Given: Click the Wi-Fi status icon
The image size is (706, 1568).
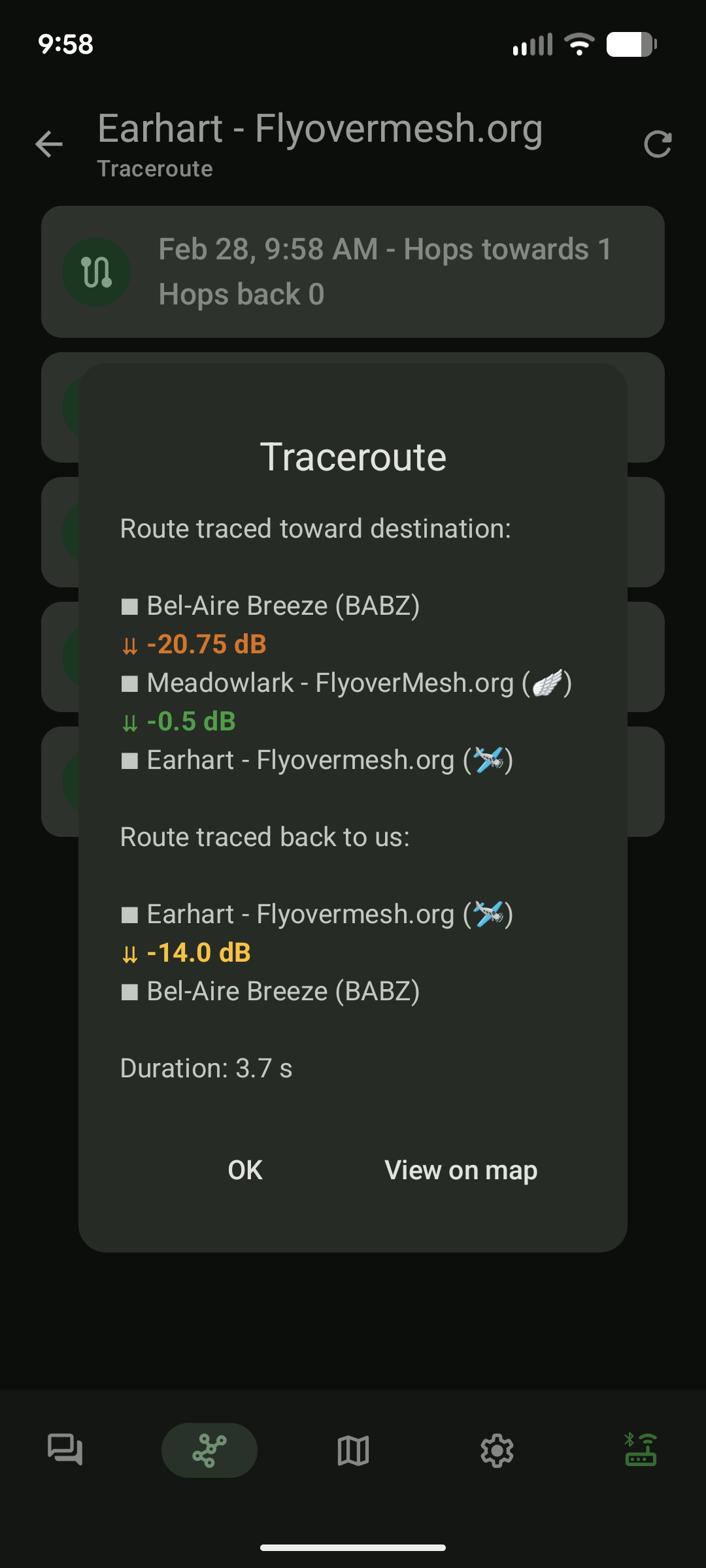Looking at the screenshot, I should pyautogui.click(x=578, y=44).
